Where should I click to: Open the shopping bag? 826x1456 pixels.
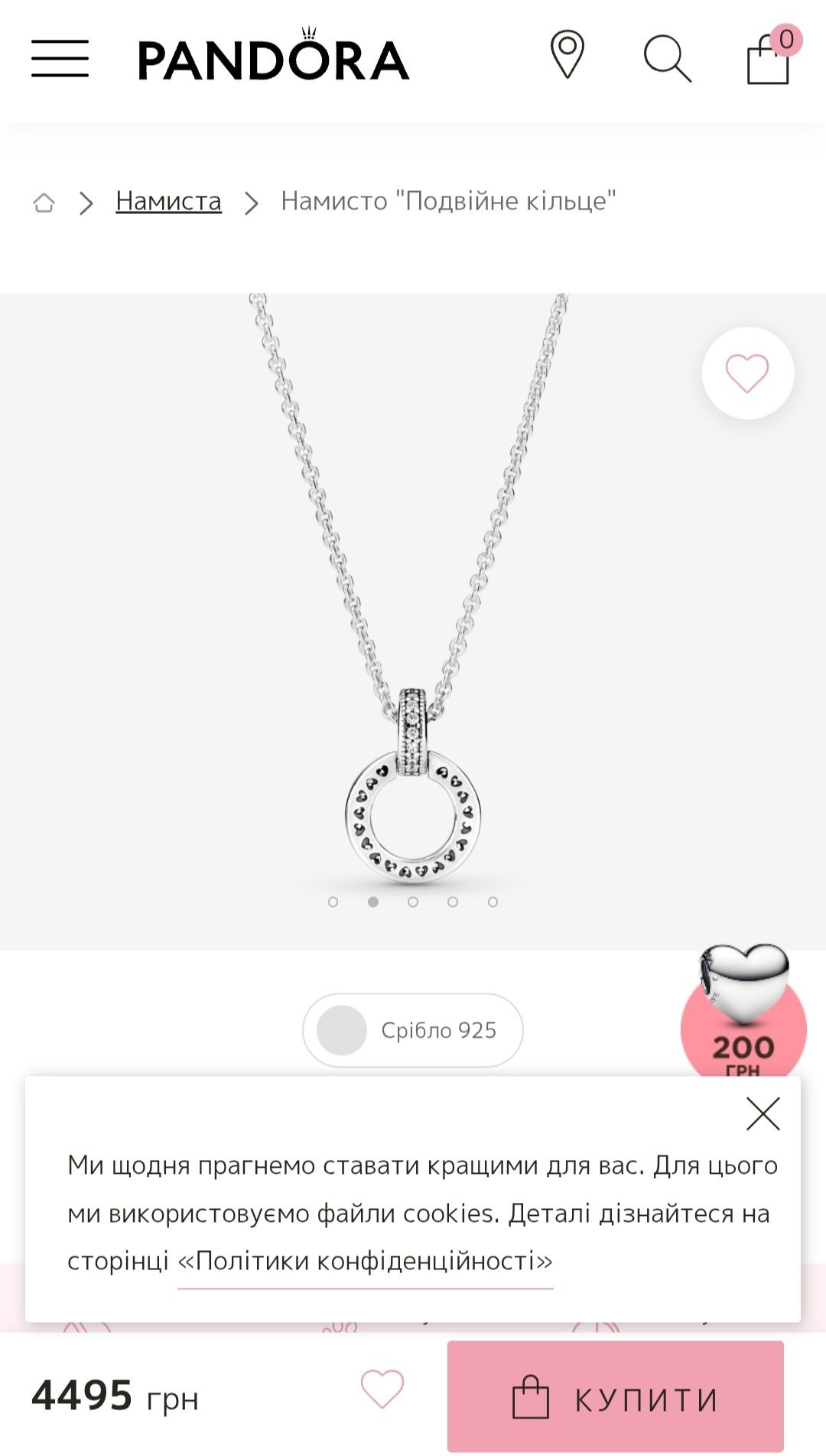[x=769, y=58]
